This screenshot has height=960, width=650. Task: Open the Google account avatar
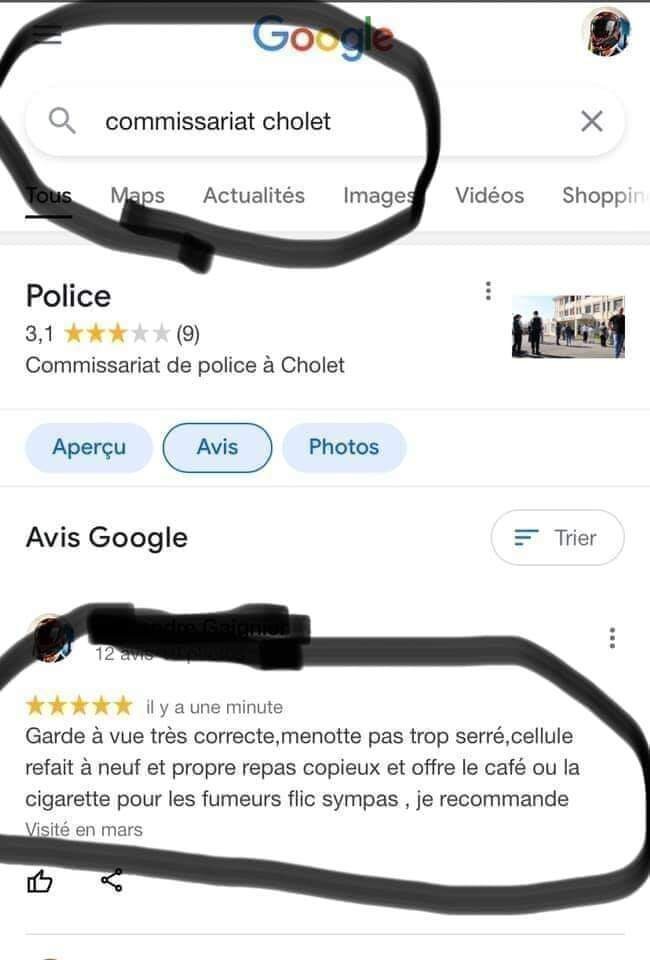606,33
